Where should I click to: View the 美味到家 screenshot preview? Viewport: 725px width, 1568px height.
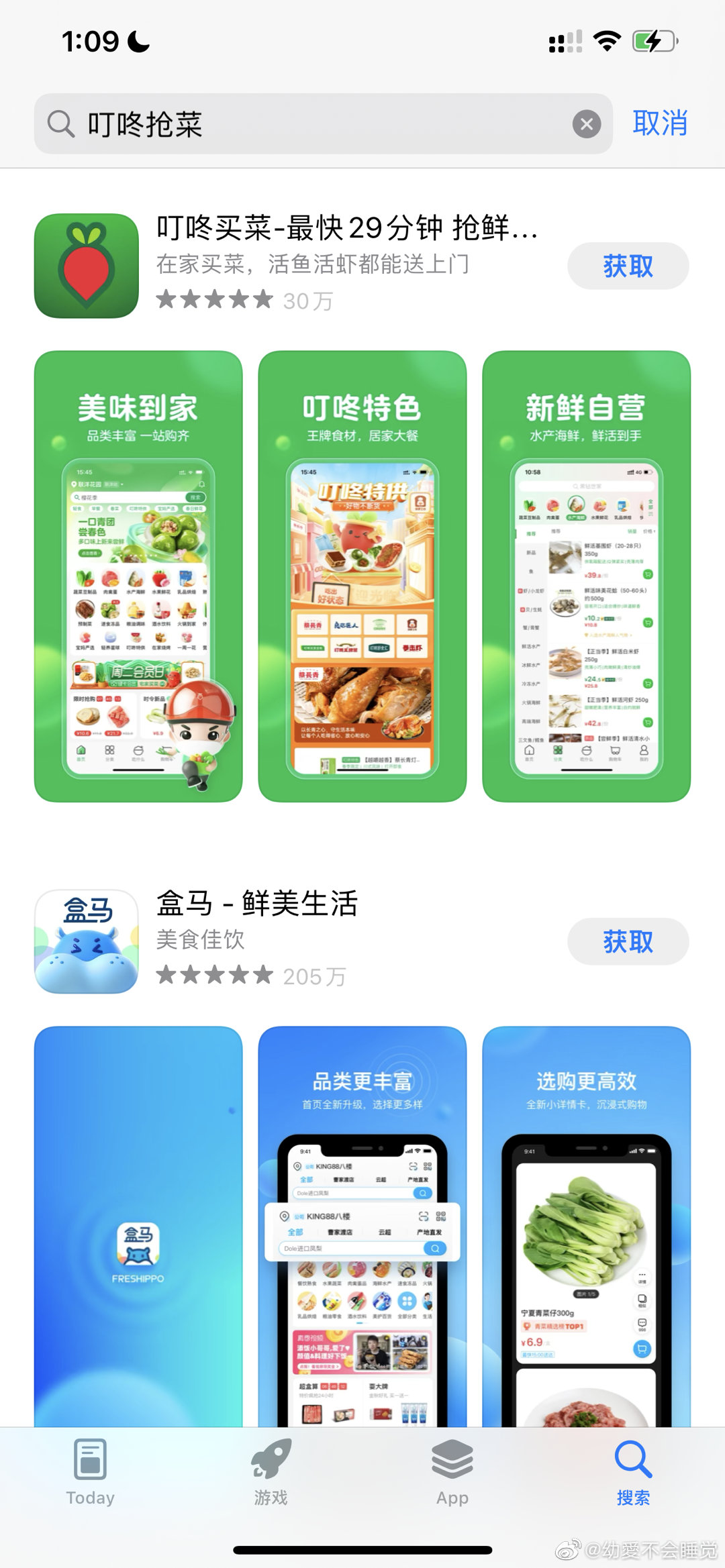click(138, 576)
